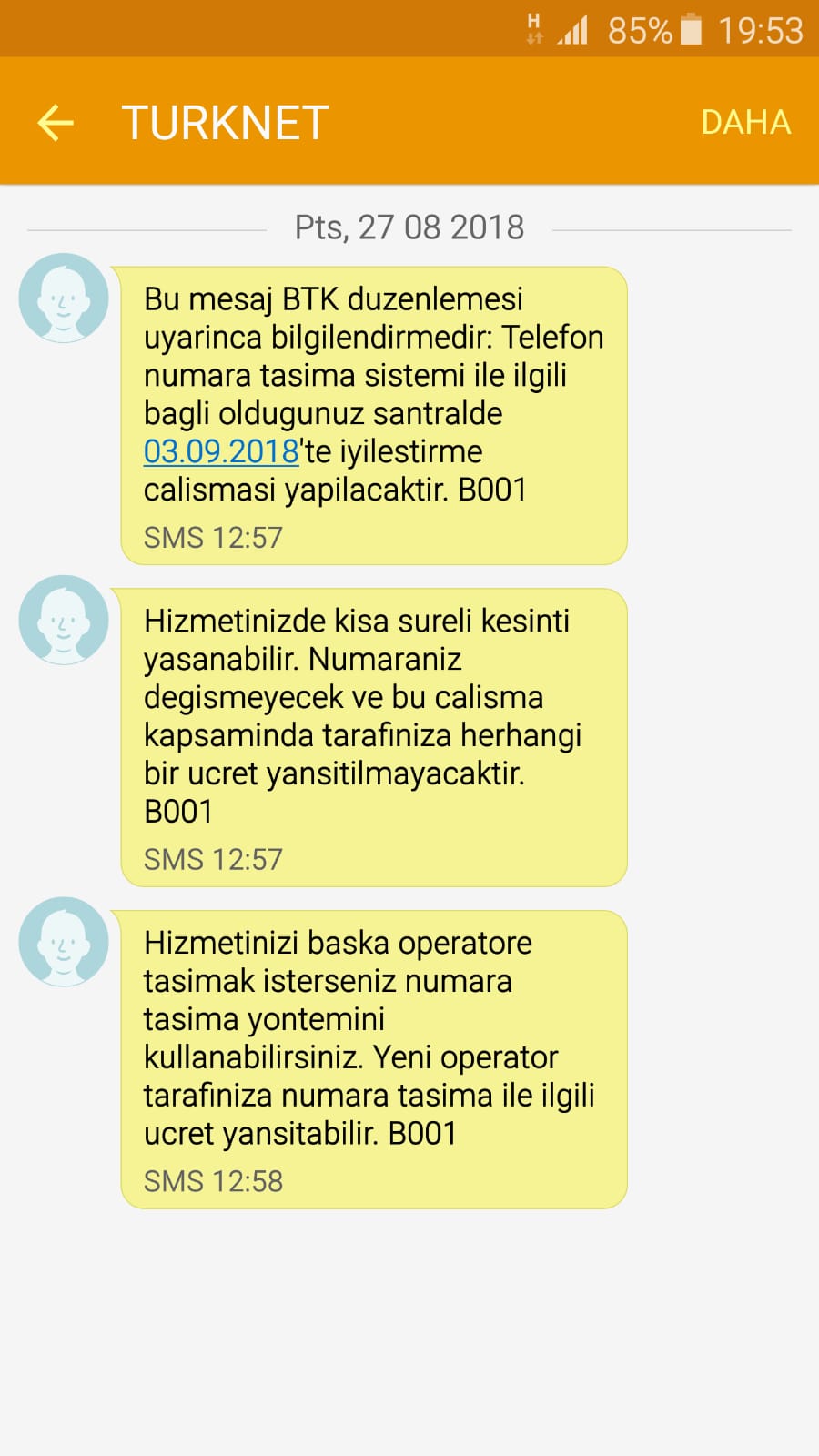
Task: Tap the sender avatar beside the BTK message
Action: point(64,298)
